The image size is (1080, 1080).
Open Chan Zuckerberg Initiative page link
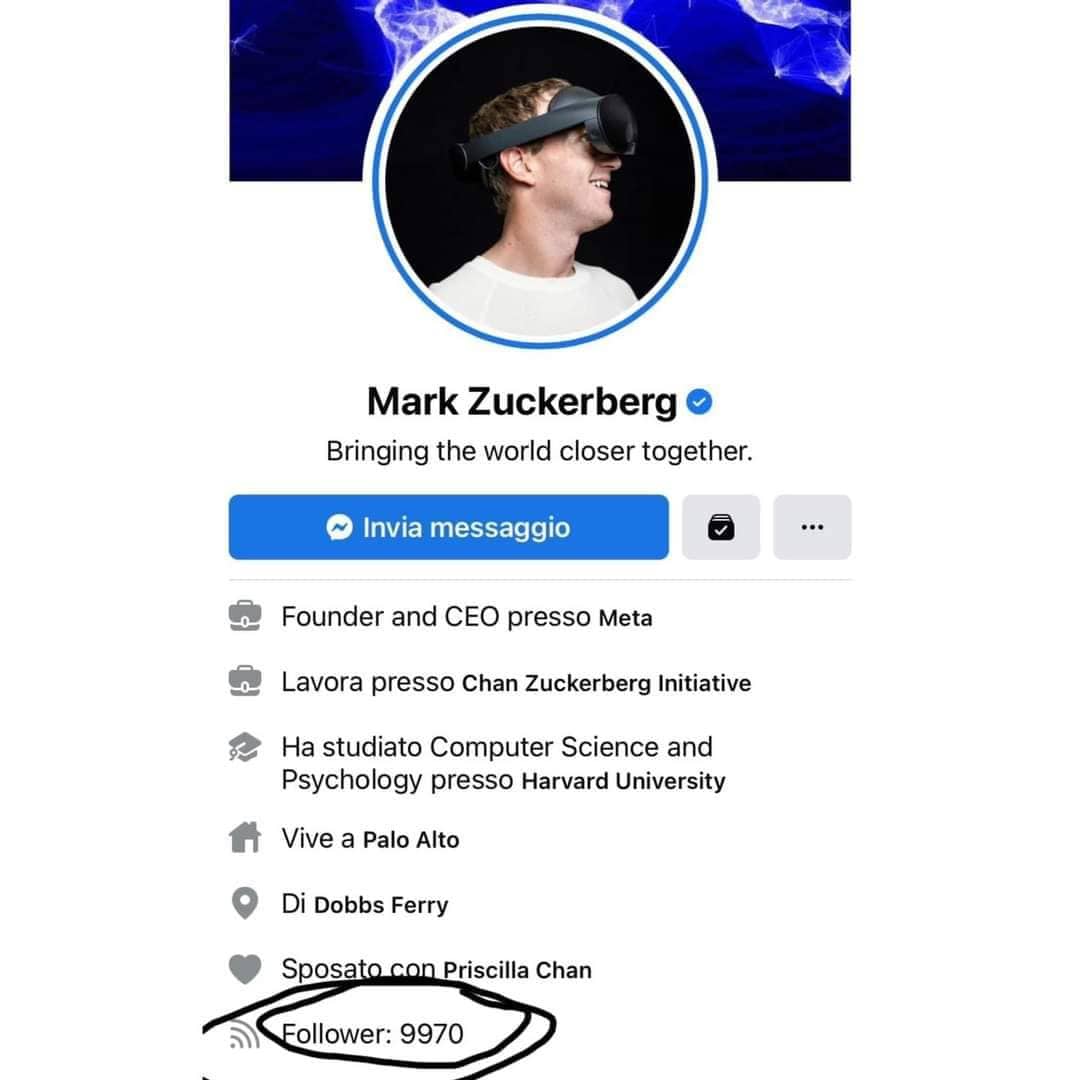pos(606,683)
